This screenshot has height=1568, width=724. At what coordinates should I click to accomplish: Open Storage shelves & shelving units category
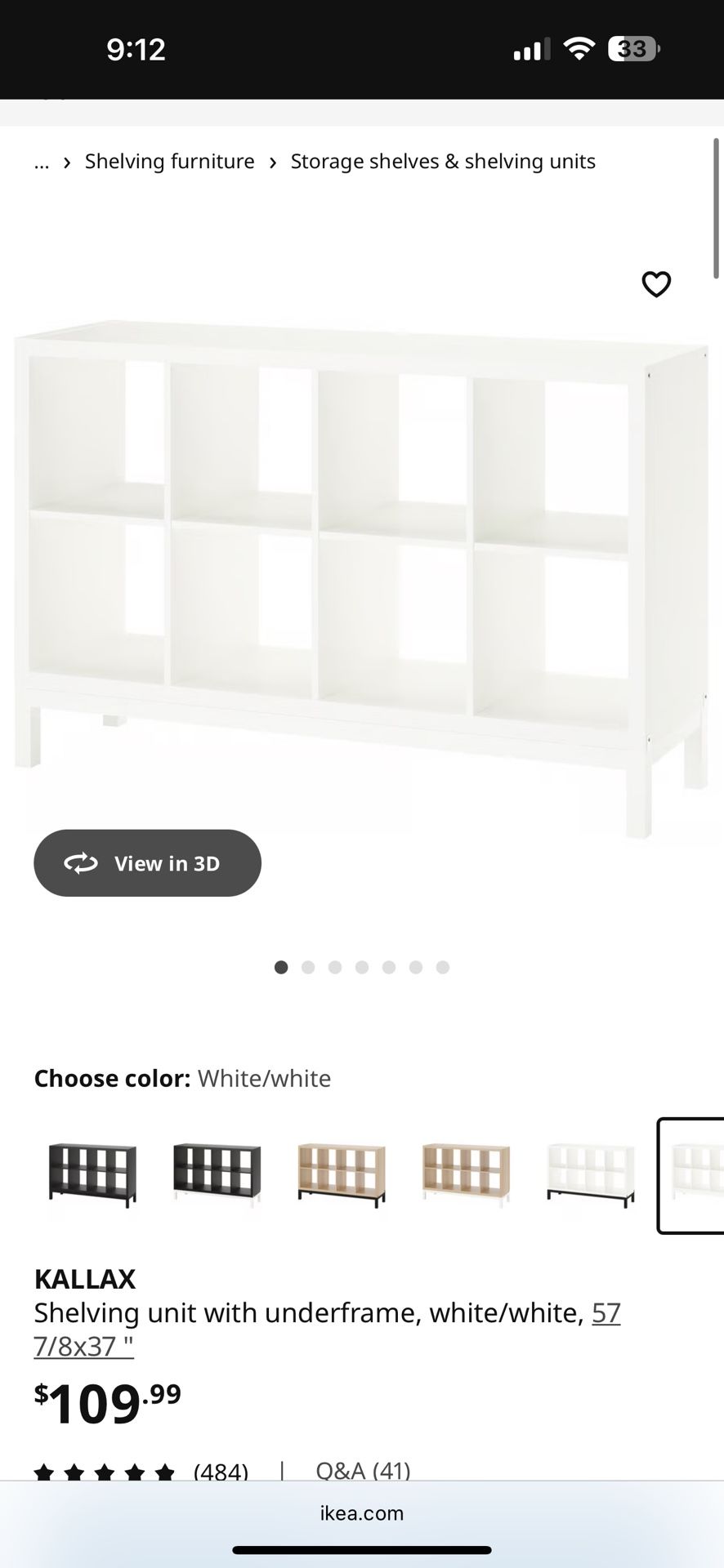[443, 161]
